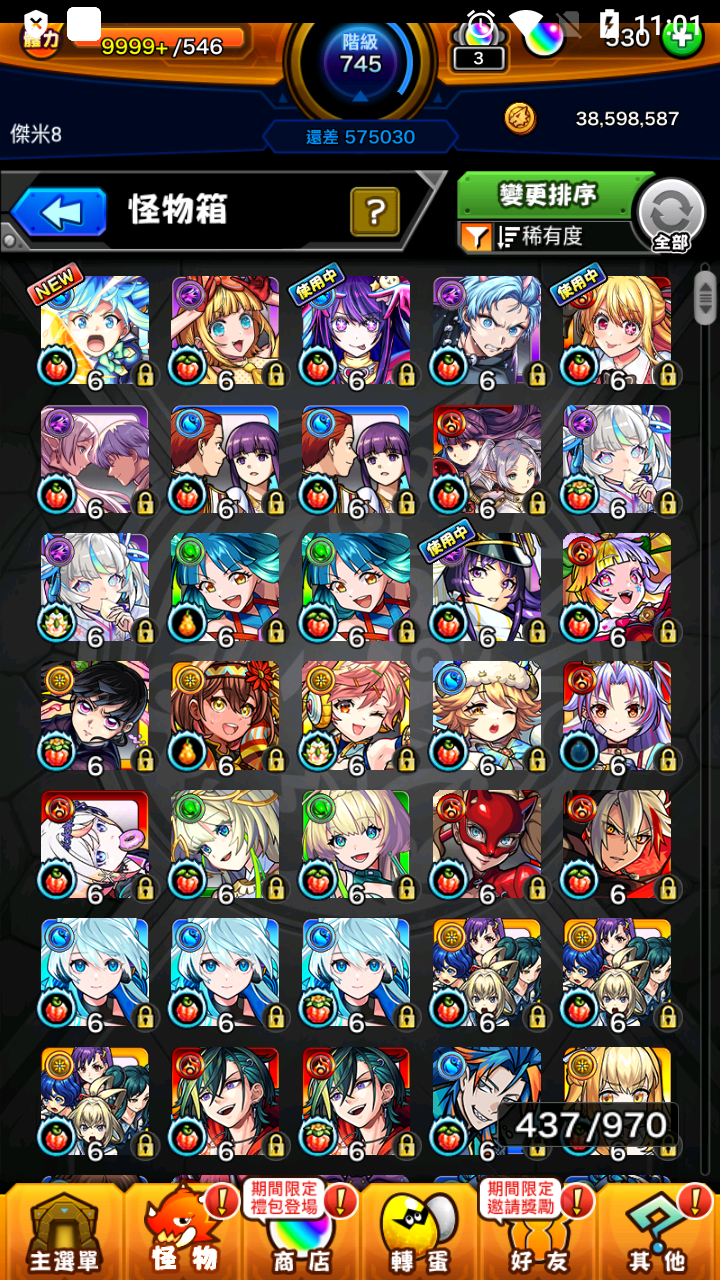Open the monster marked NEW
The image size is (720, 1280).
coord(95,332)
